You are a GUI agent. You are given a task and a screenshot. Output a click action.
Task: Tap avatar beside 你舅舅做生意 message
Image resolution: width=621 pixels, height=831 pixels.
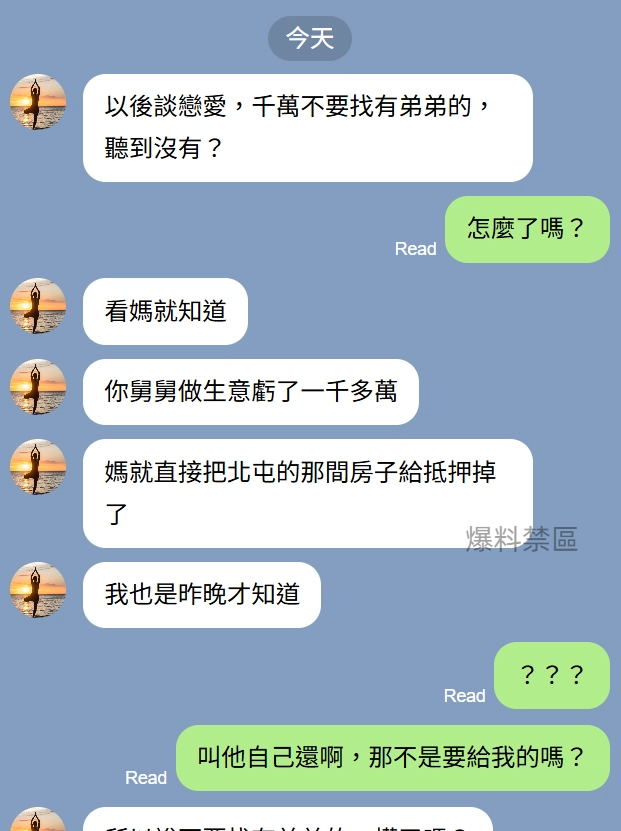pyautogui.click(x=38, y=387)
